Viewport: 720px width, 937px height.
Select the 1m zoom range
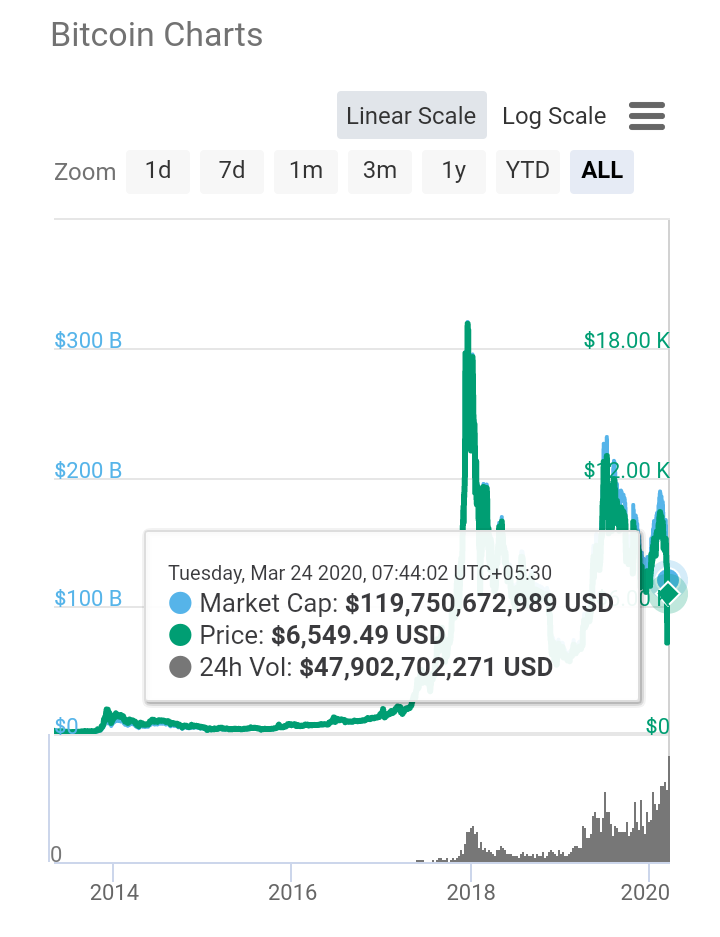(306, 171)
